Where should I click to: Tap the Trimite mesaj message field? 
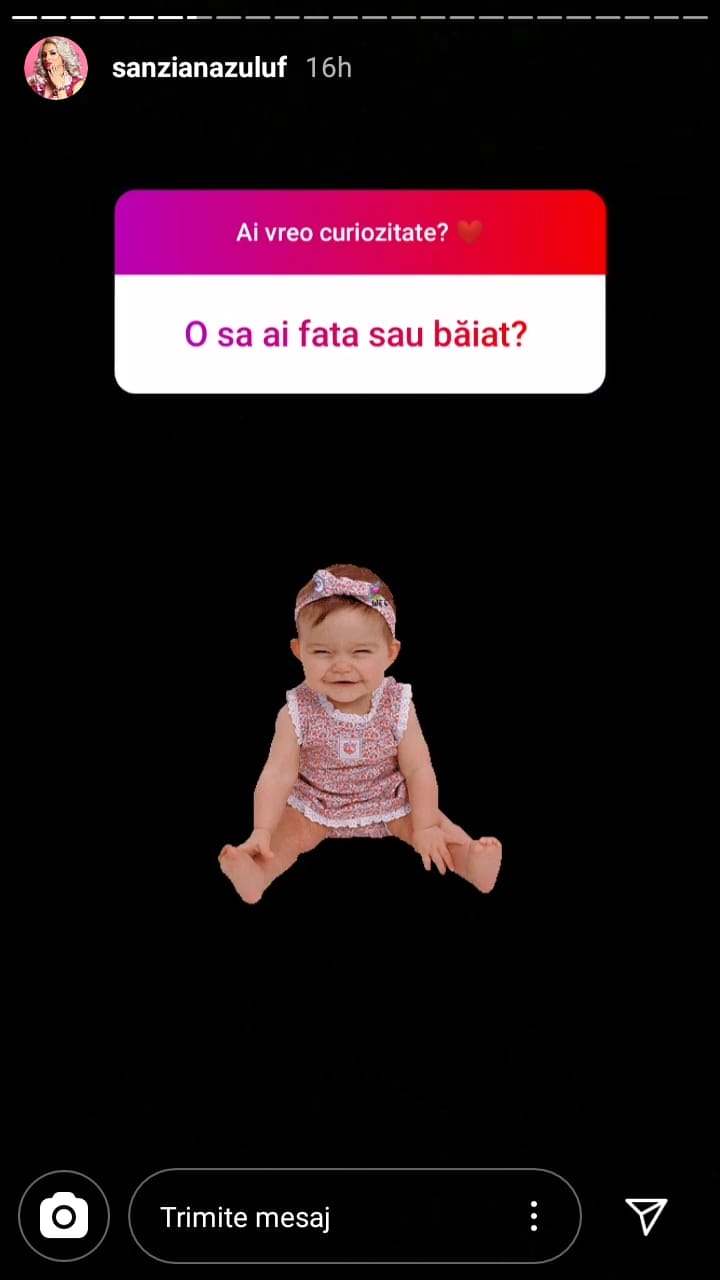point(320,1217)
